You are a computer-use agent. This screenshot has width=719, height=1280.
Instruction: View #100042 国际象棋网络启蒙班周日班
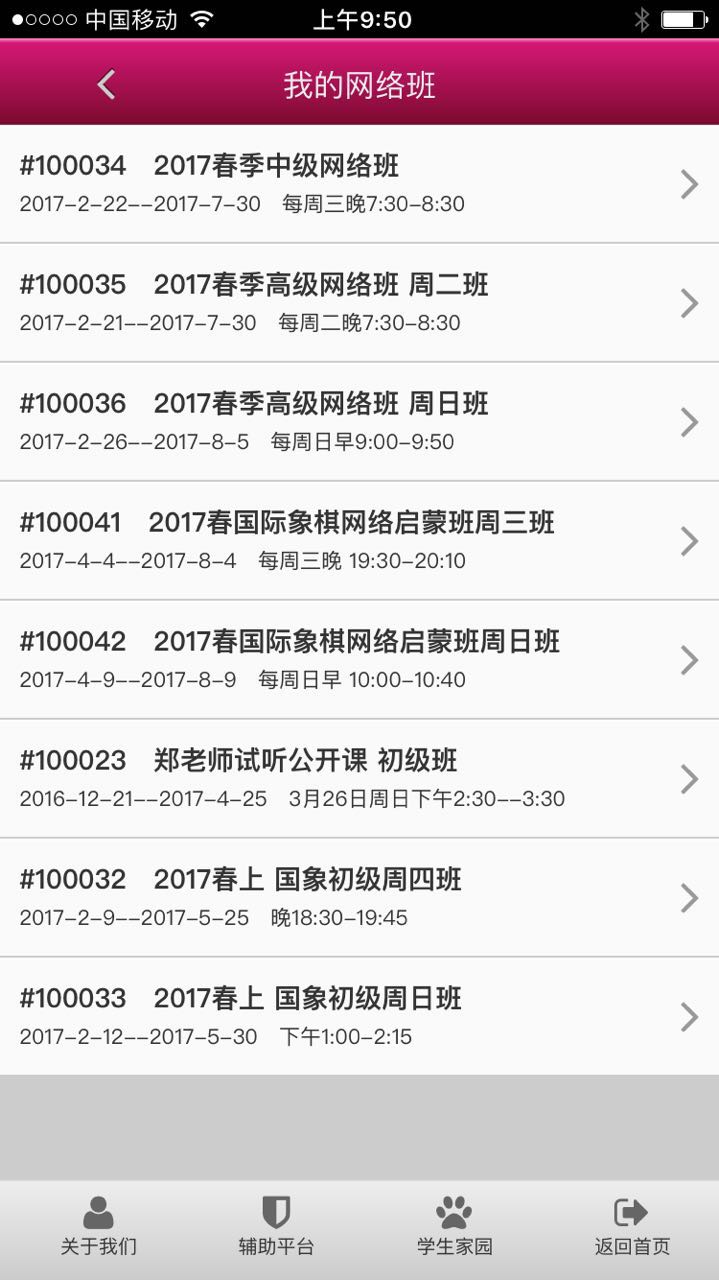pos(359,660)
